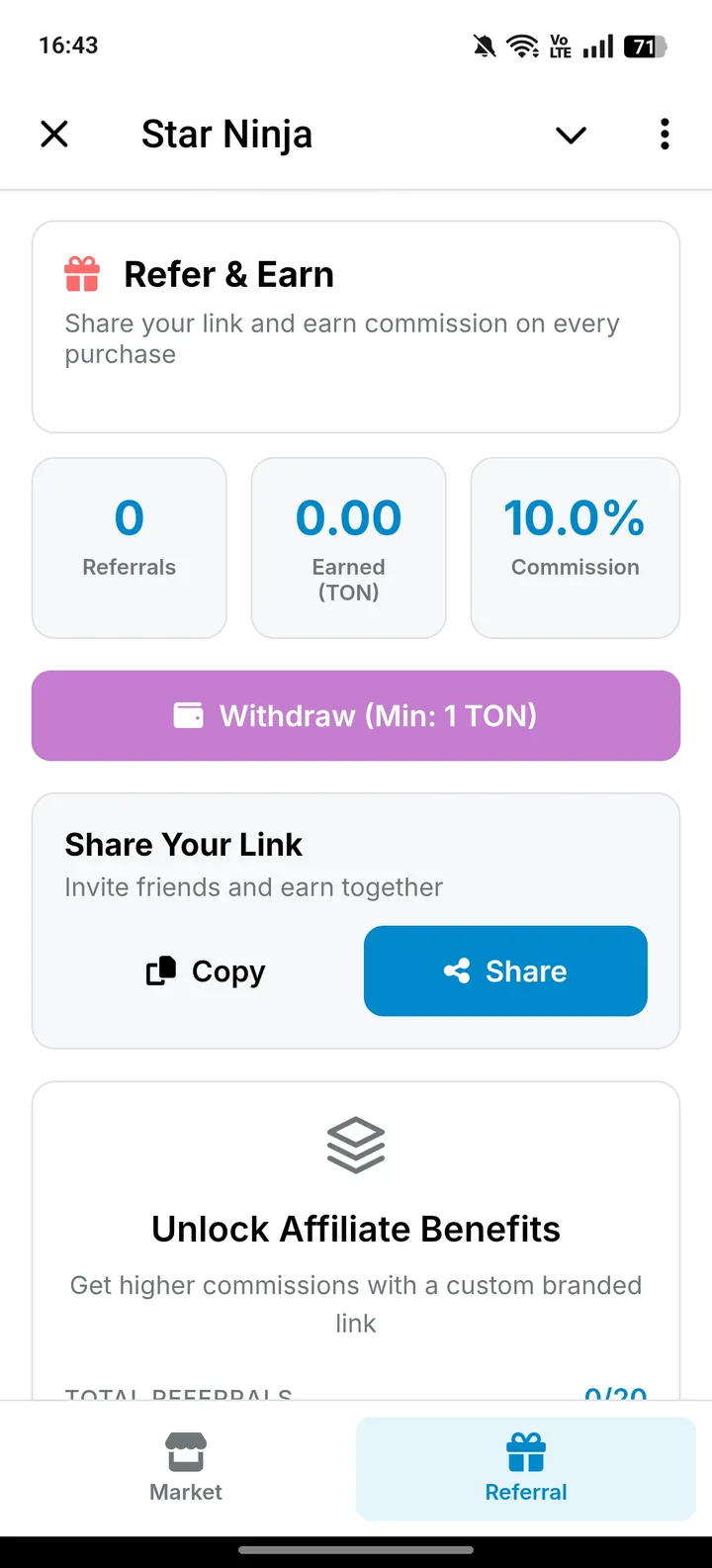Tap the Referrals counter showing 0
The height and width of the screenshot is (1568, 712).
129,547
